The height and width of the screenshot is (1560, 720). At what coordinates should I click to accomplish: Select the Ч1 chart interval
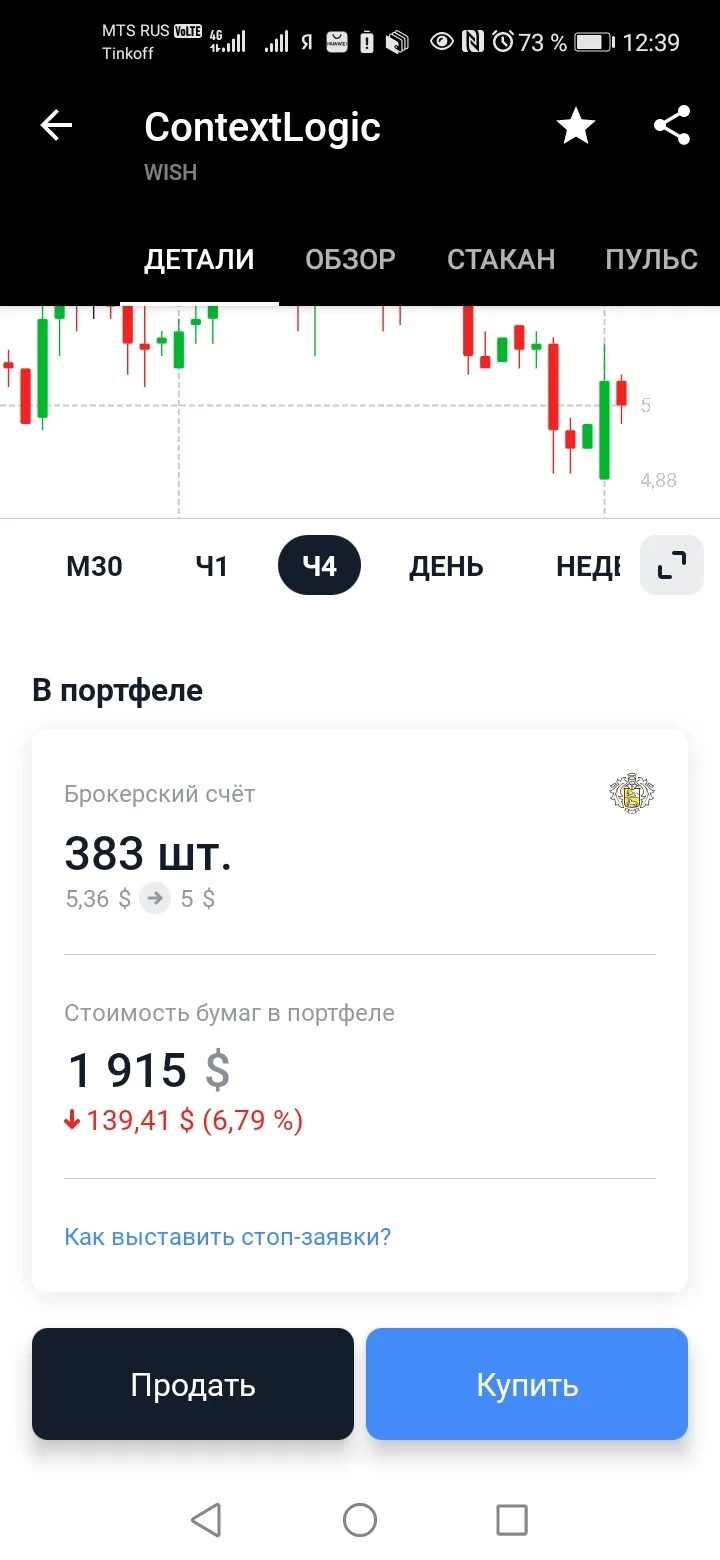click(212, 566)
